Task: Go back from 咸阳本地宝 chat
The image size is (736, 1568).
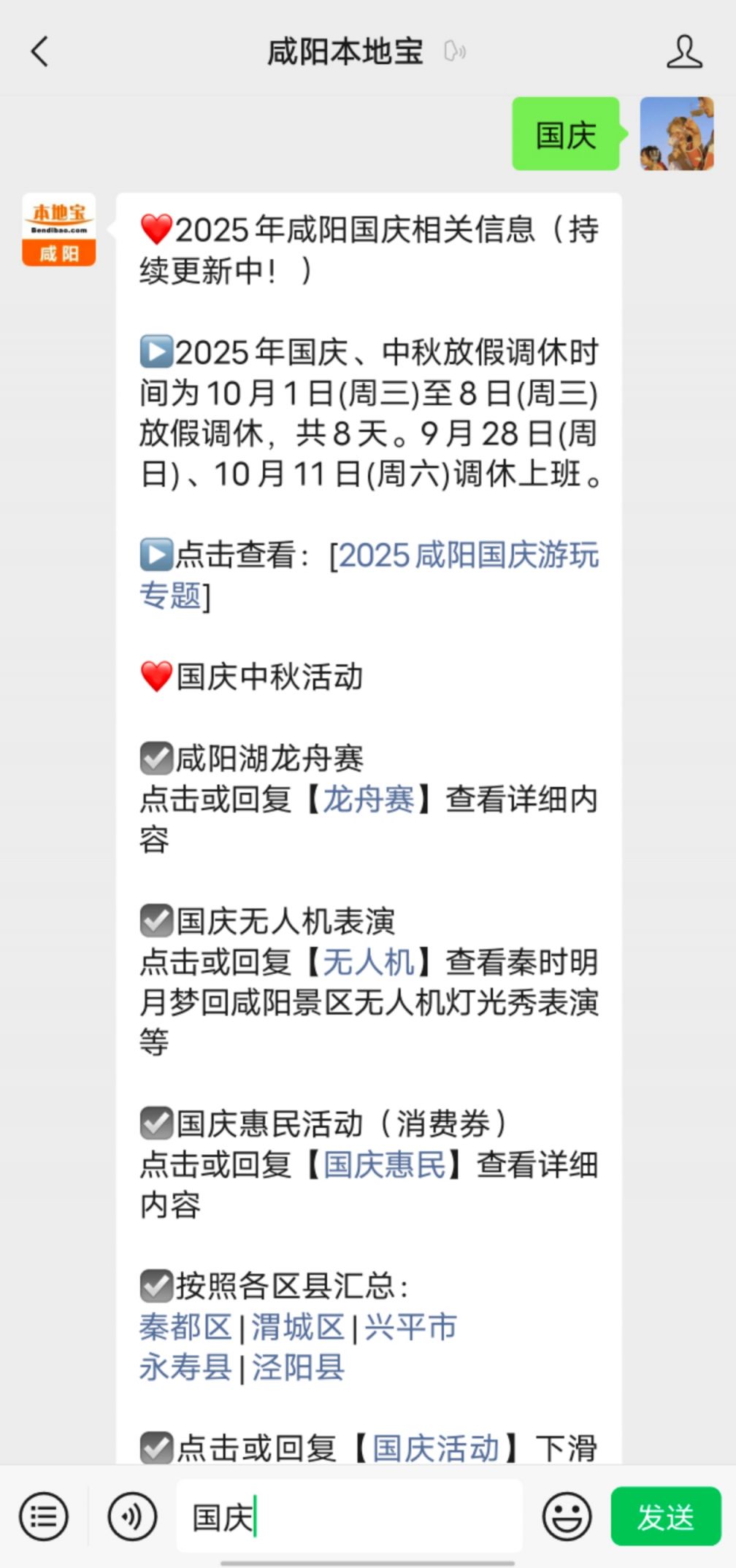Action: 40,52
